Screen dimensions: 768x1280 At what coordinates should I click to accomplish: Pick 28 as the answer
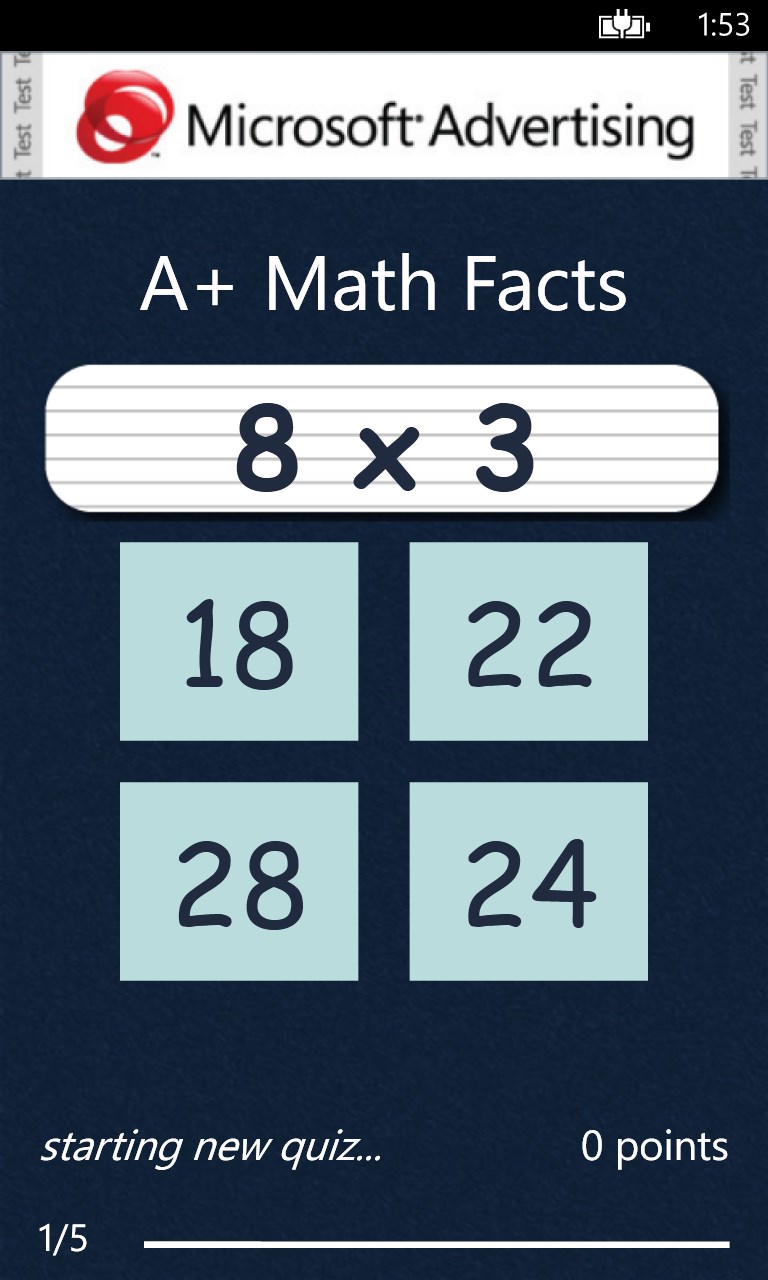coord(239,881)
